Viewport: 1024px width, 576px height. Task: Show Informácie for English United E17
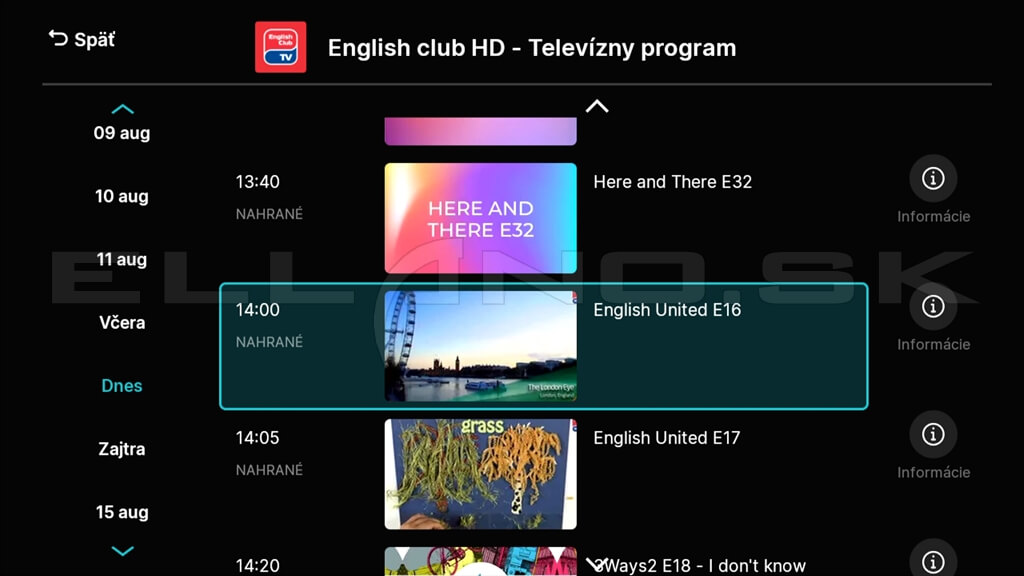click(x=933, y=435)
